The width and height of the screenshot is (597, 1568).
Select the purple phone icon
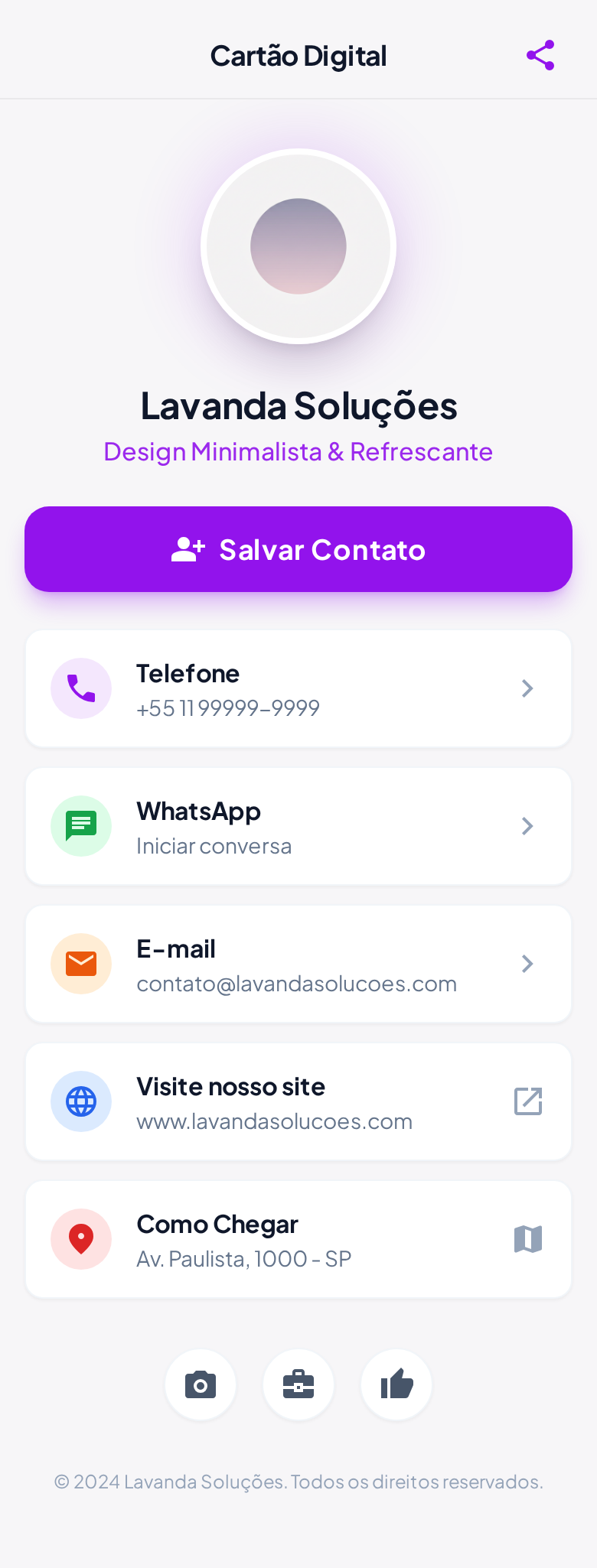(81, 688)
